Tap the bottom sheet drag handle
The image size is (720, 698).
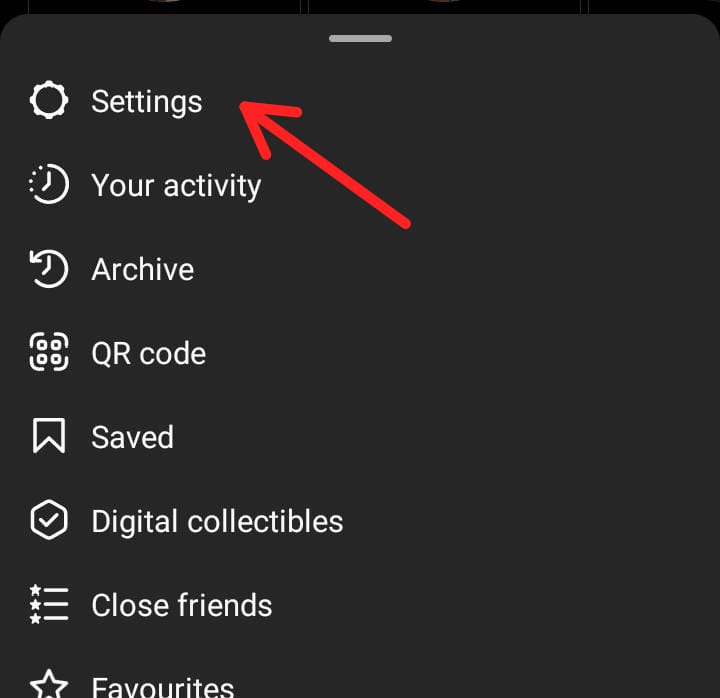click(360, 39)
